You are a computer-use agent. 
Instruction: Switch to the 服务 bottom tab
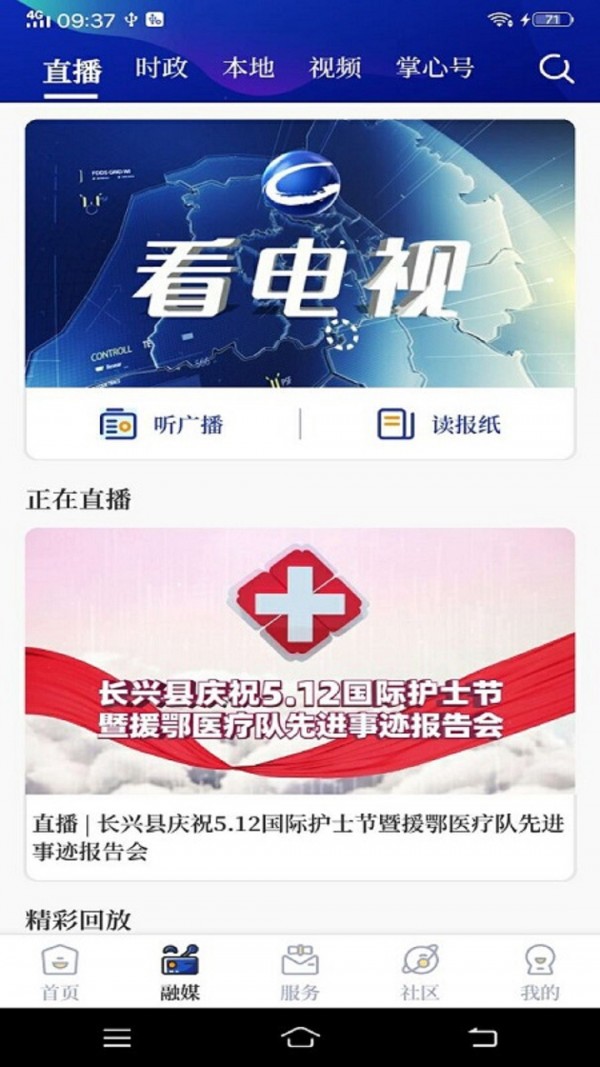point(300,973)
